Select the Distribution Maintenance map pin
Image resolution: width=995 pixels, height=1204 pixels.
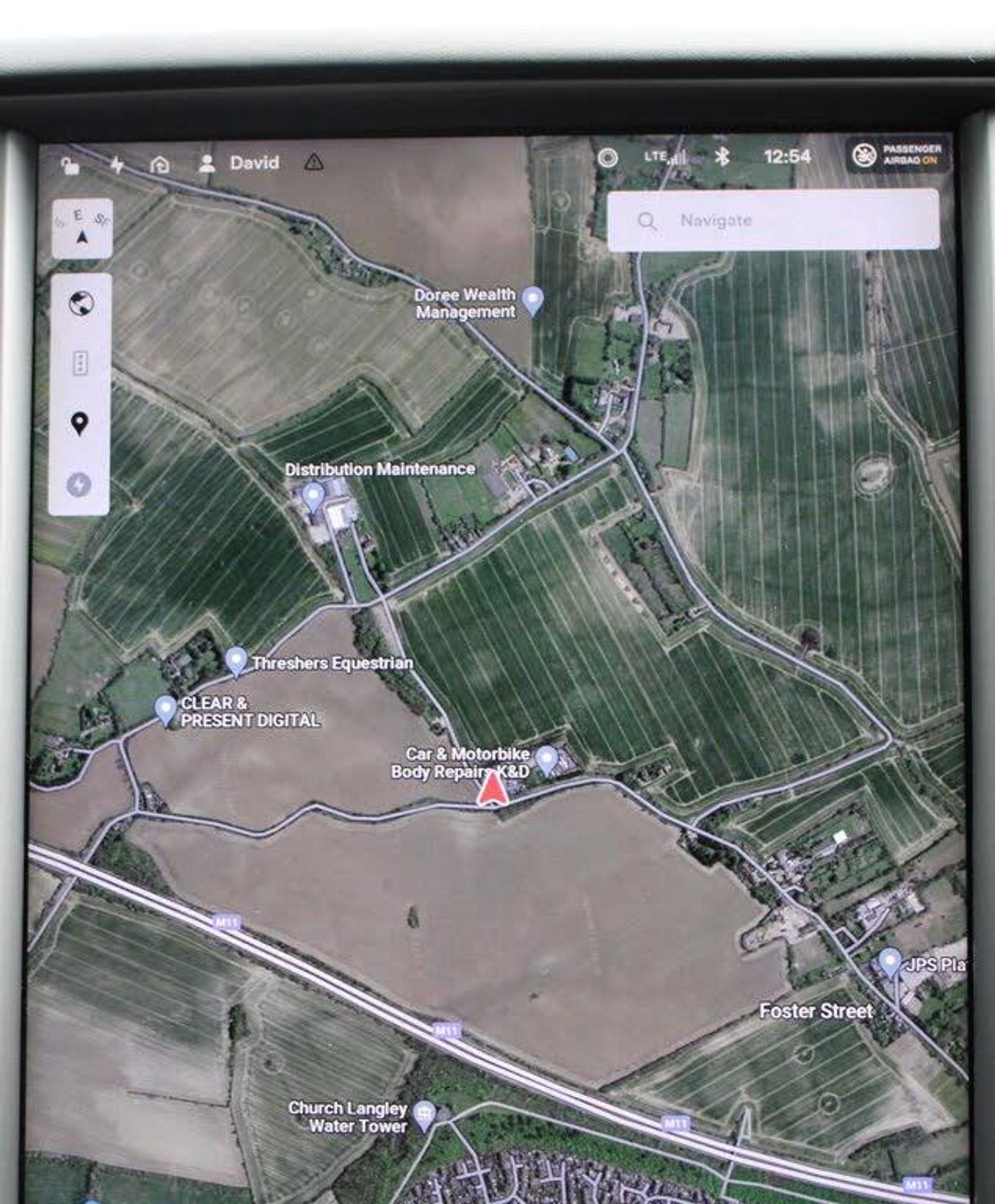[x=314, y=495]
